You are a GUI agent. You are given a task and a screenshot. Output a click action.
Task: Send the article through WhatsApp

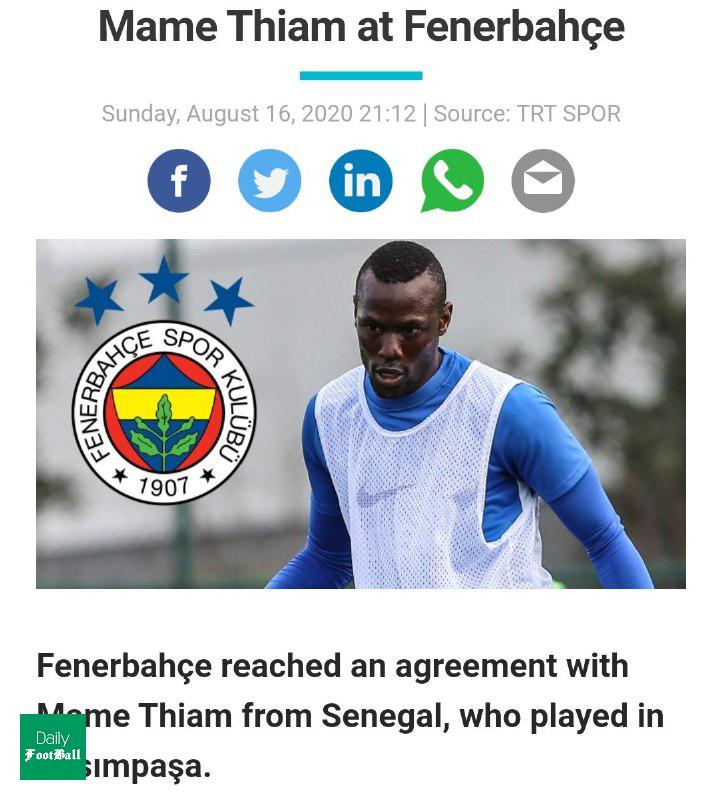[452, 181]
